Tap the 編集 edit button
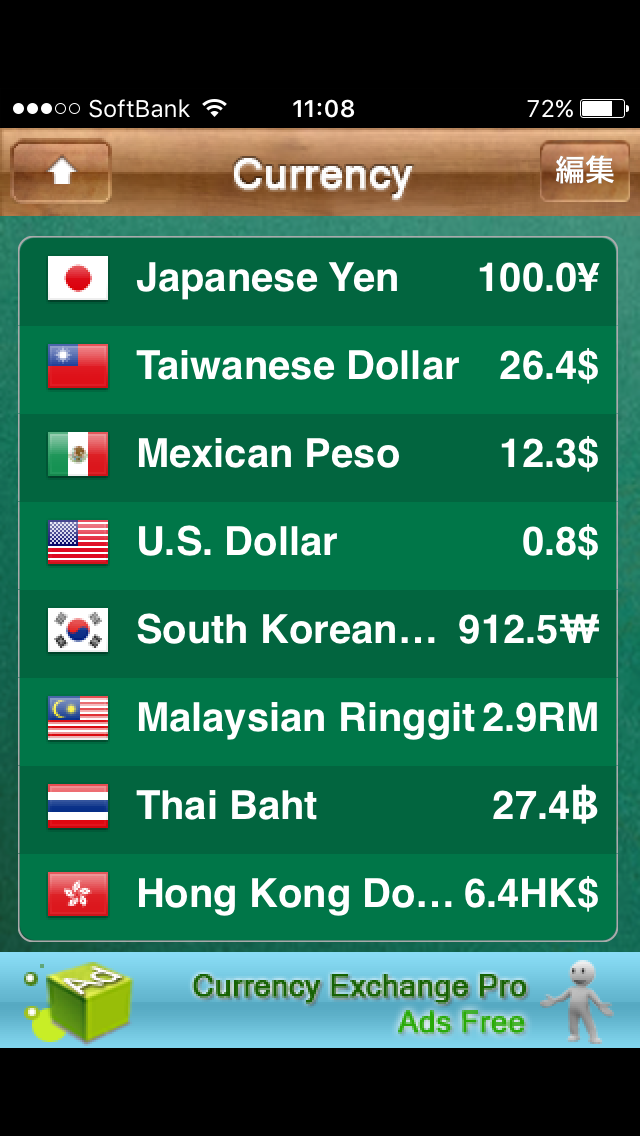Screen dimensions: 640x1136 pos(584,170)
